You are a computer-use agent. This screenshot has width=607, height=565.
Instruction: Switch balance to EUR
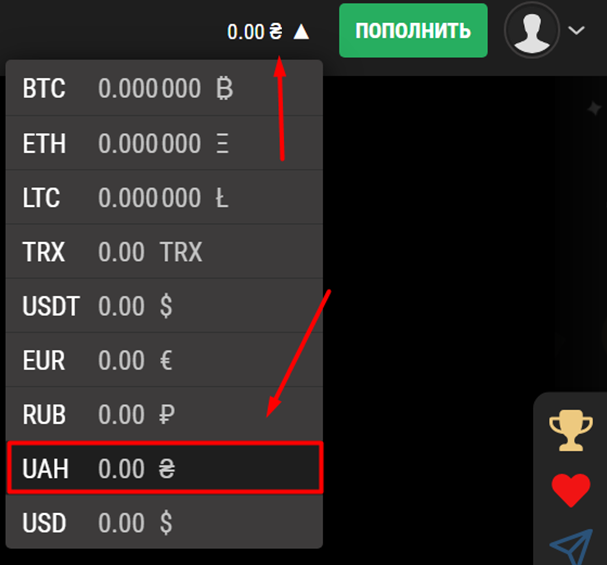pos(164,360)
